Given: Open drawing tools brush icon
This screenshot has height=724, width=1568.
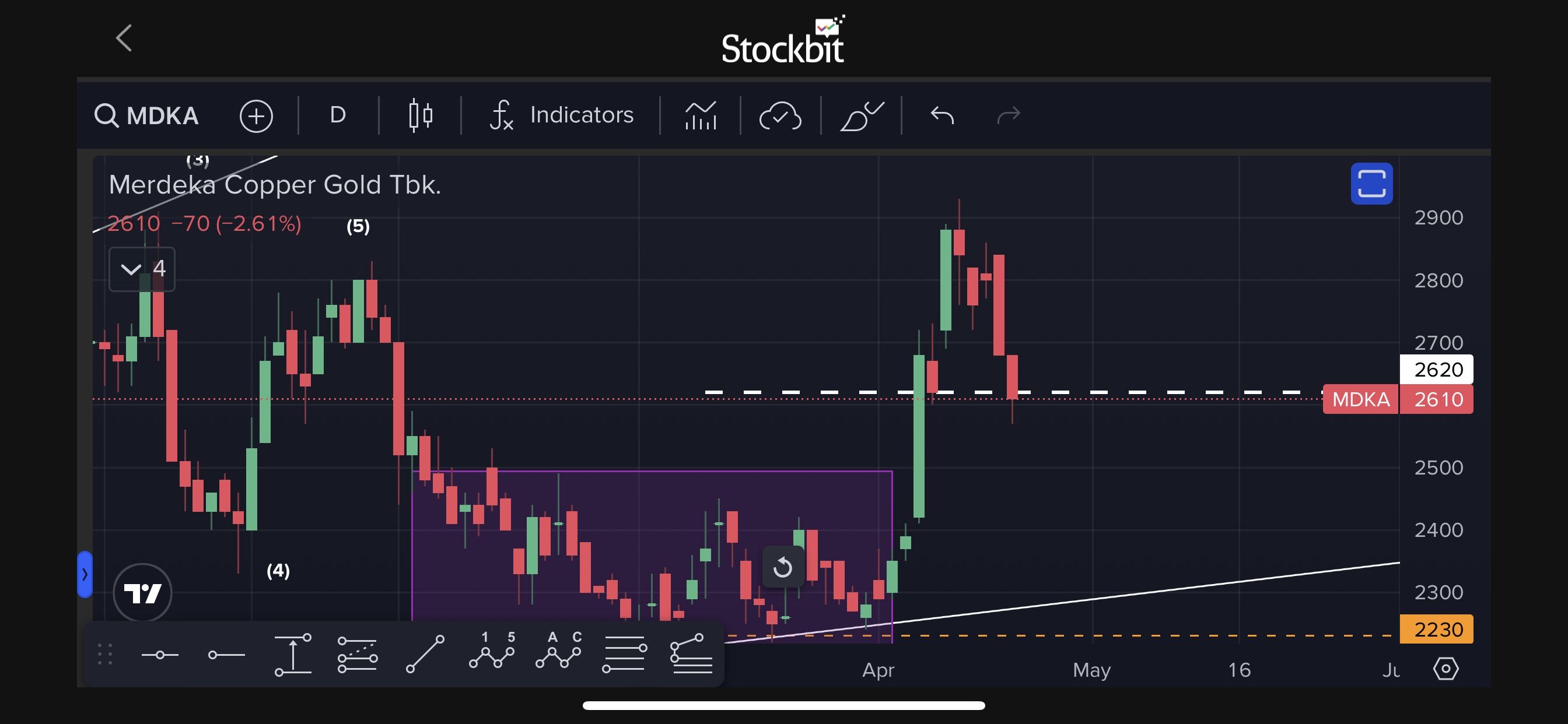Looking at the screenshot, I should point(860,115).
